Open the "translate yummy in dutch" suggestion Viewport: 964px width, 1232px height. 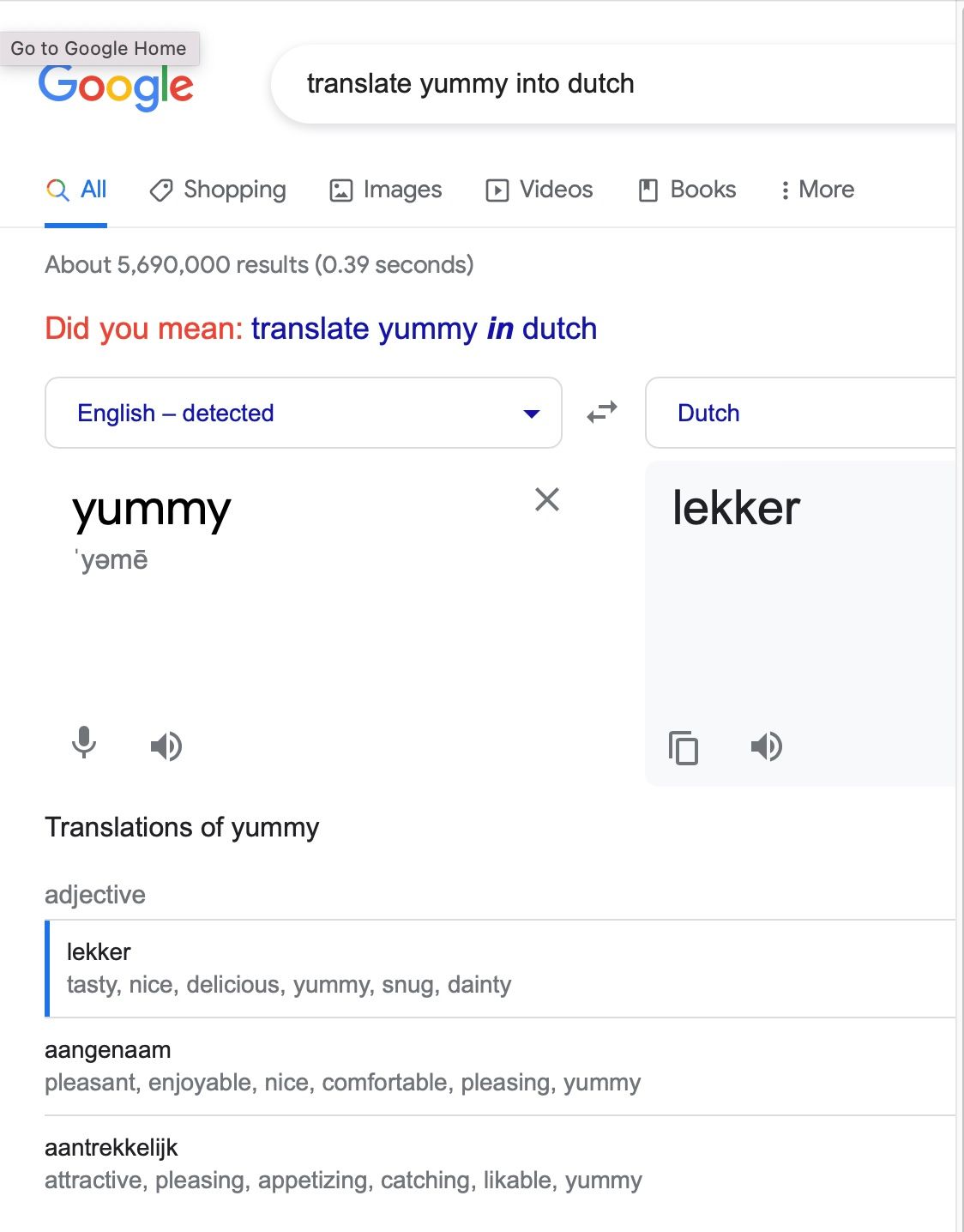(424, 329)
